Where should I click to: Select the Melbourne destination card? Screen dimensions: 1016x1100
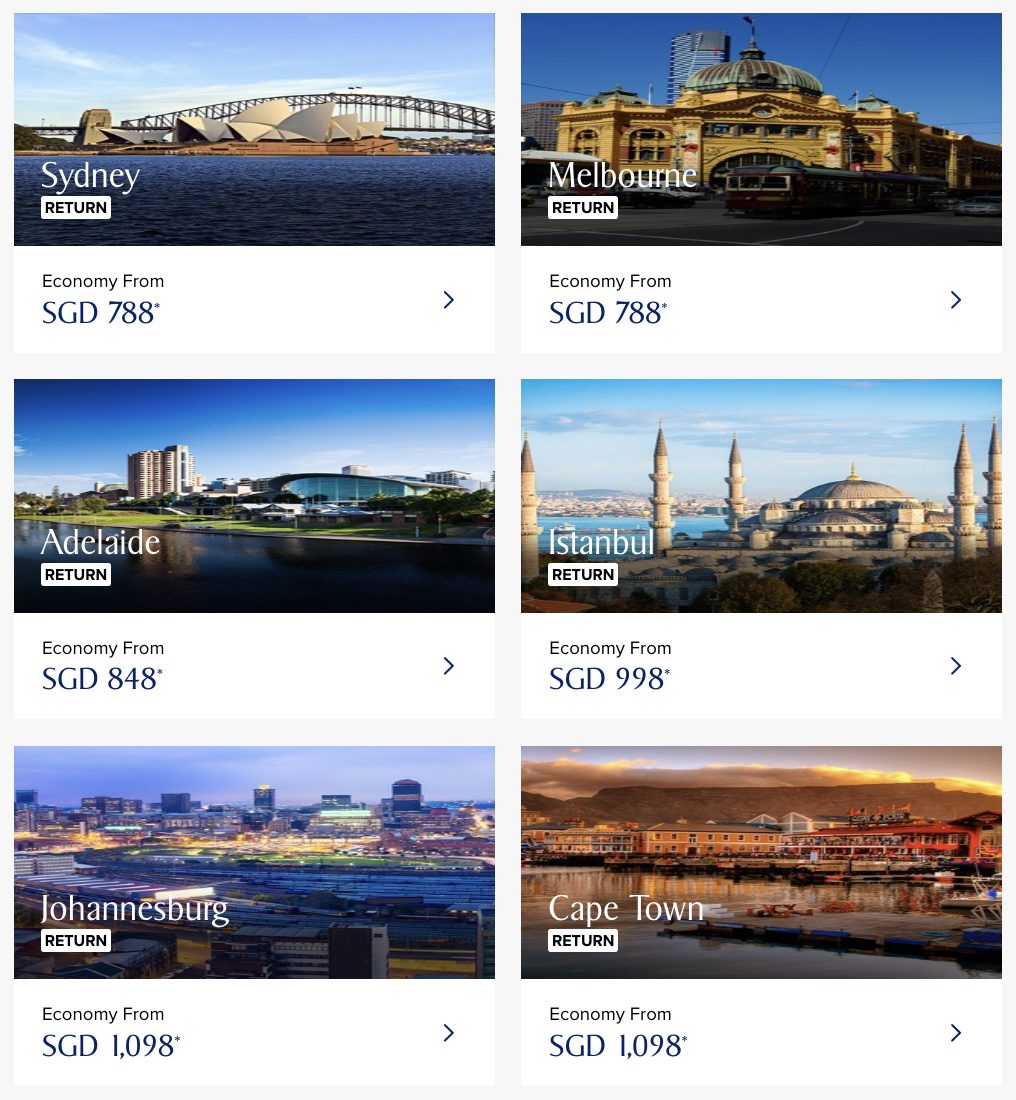point(761,183)
